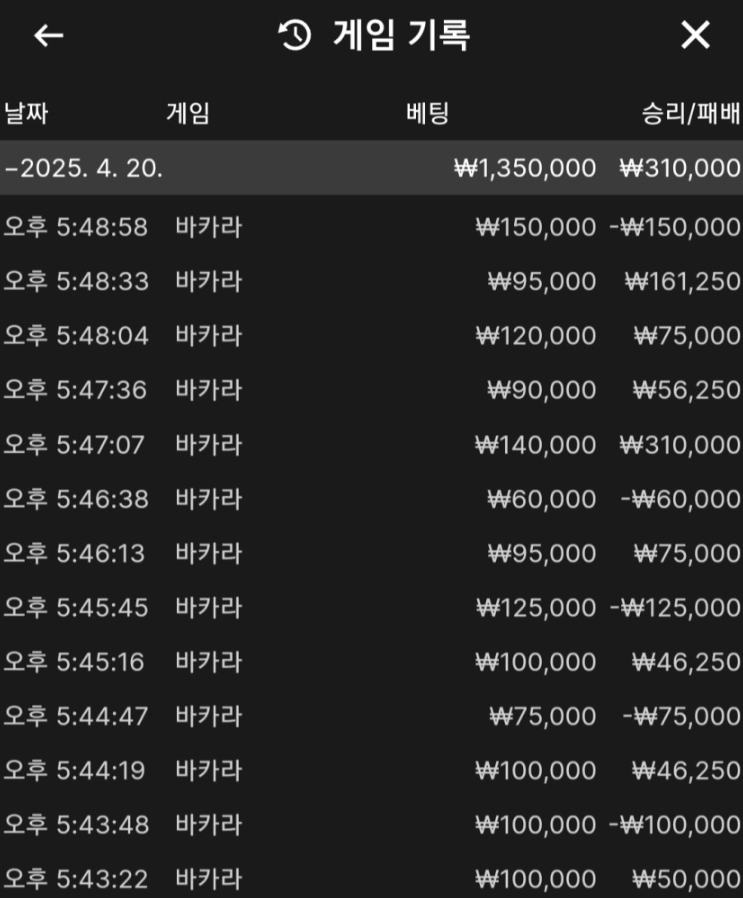Viewport: 743px width, 898px height.
Task: Open the 5:46:13 baccarat entry
Action: [371, 552]
